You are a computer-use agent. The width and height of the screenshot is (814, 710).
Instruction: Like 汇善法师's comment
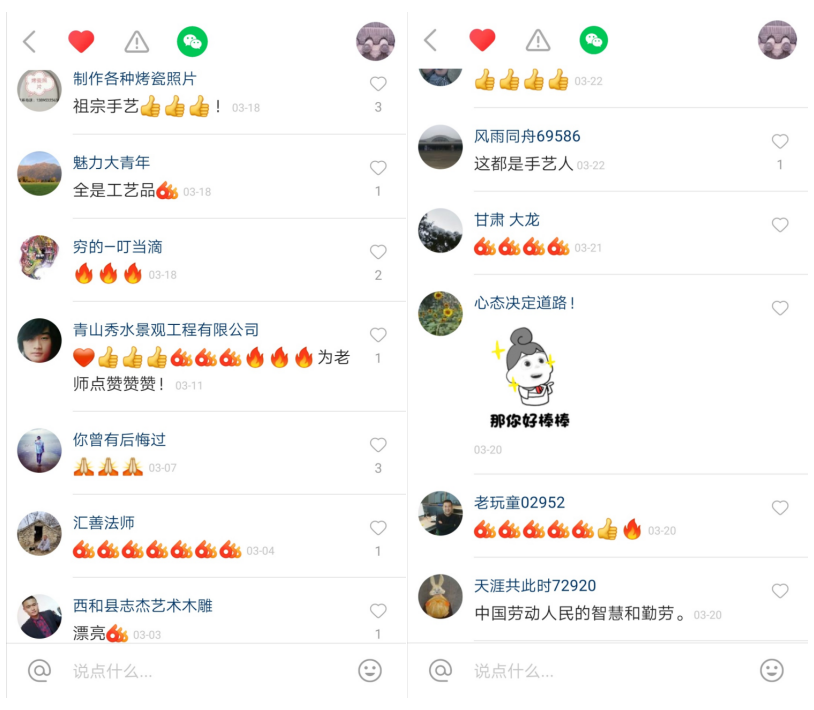click(x=378, y=528)
